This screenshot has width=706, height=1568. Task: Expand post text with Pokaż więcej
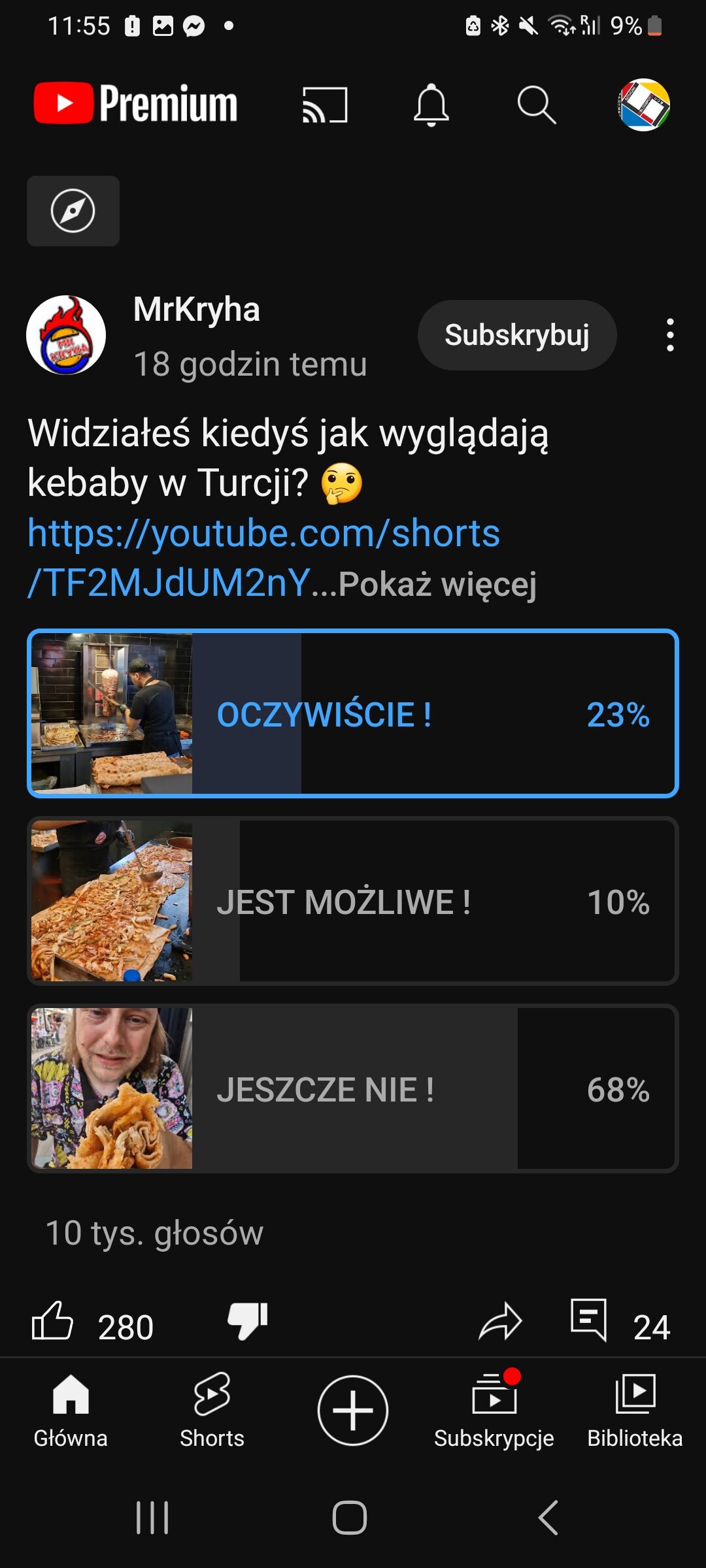coord(437,584)
